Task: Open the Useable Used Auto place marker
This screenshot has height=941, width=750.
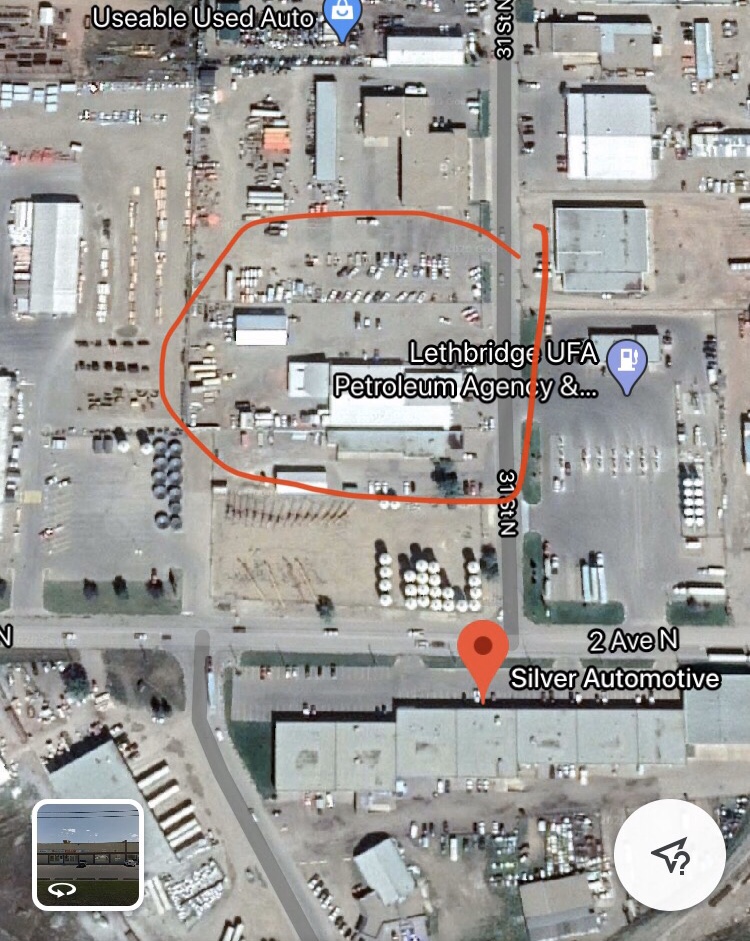Action: pyautogui.click(x=343, y=19)
